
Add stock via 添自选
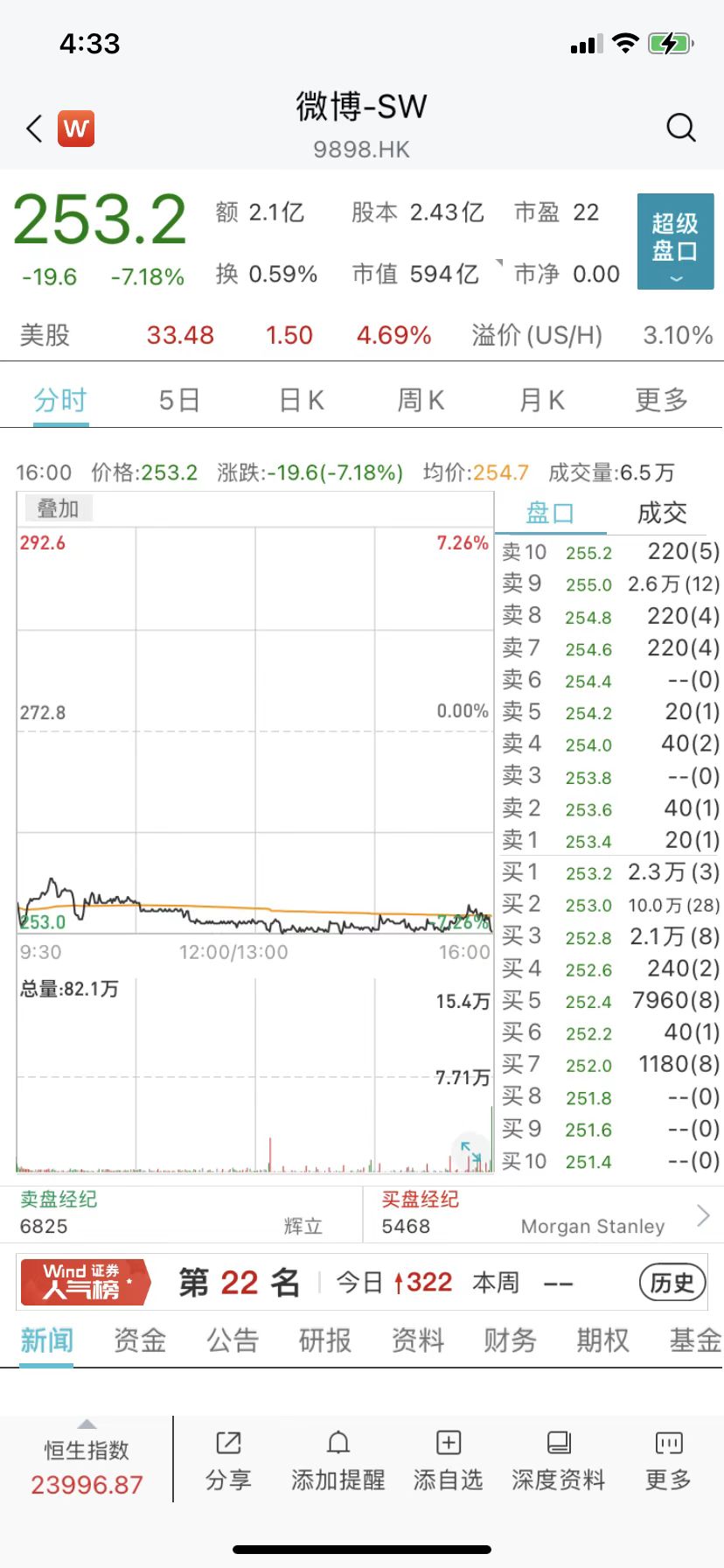448,1460
